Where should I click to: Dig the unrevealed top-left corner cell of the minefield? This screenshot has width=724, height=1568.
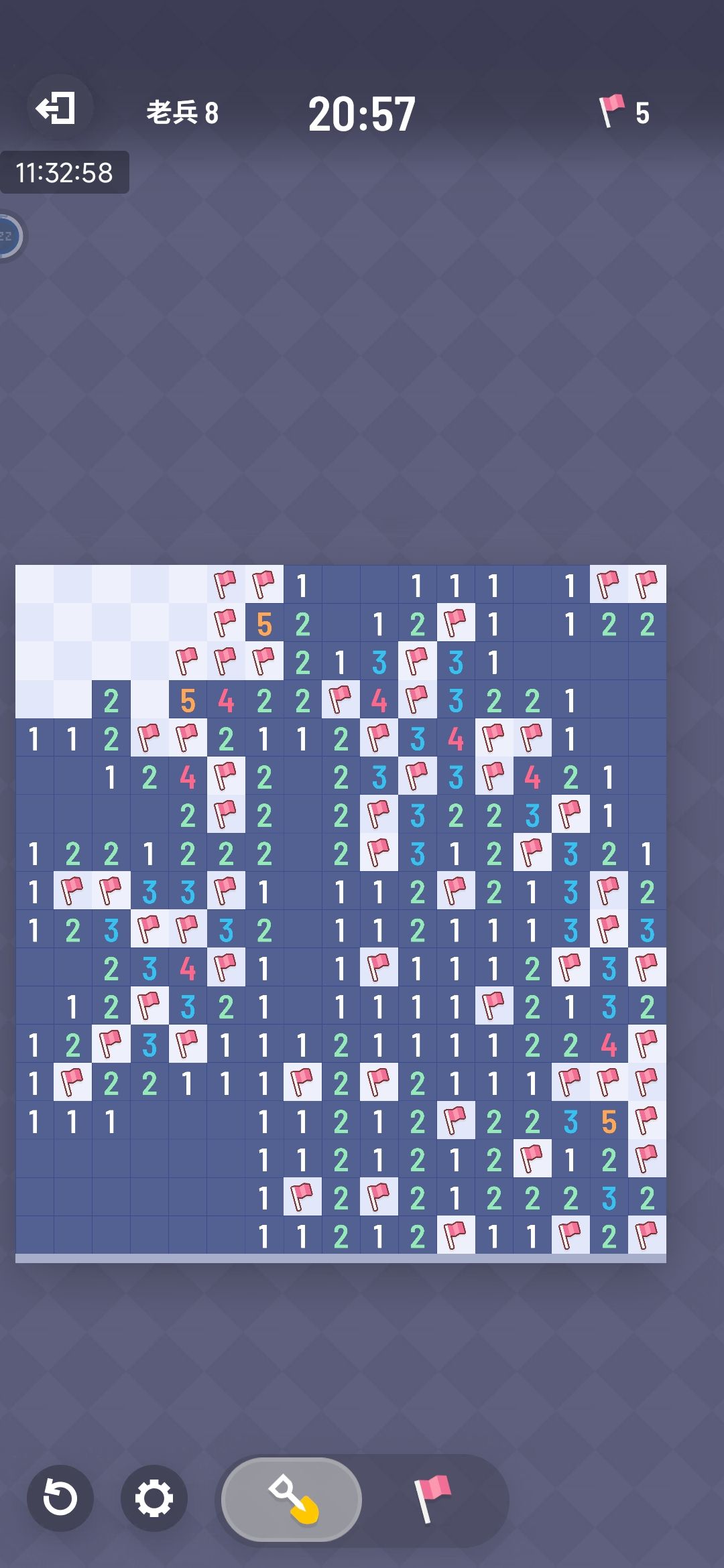[34, 584]
